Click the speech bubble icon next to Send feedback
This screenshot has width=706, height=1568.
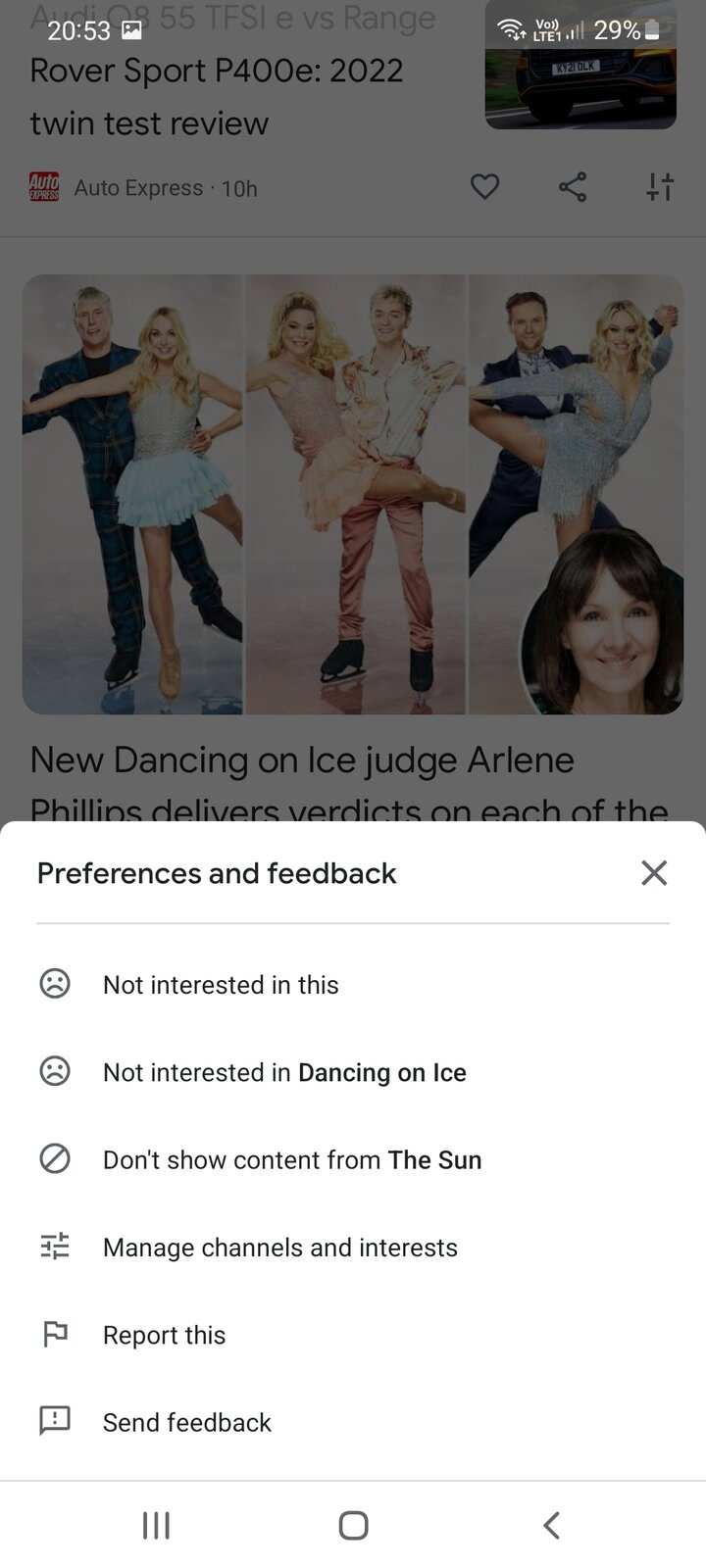56,1421
